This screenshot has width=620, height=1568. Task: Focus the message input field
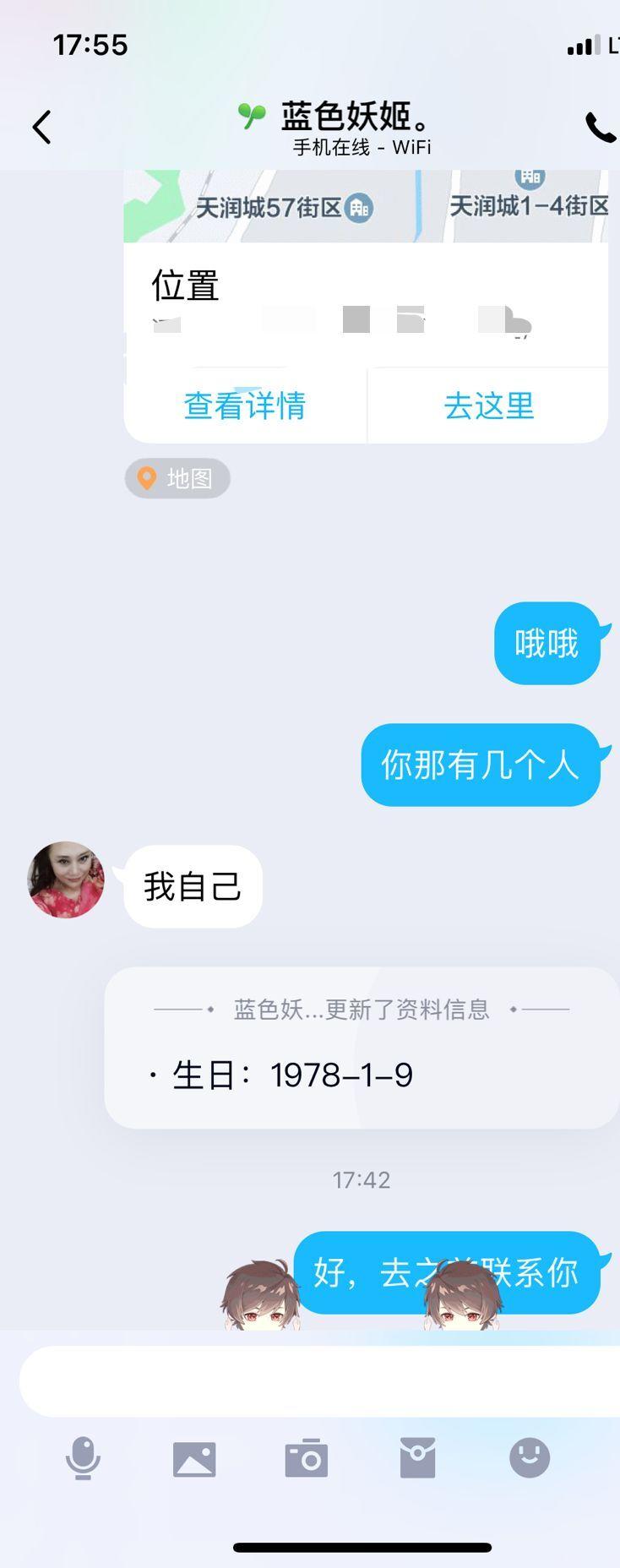point(321,1381)
